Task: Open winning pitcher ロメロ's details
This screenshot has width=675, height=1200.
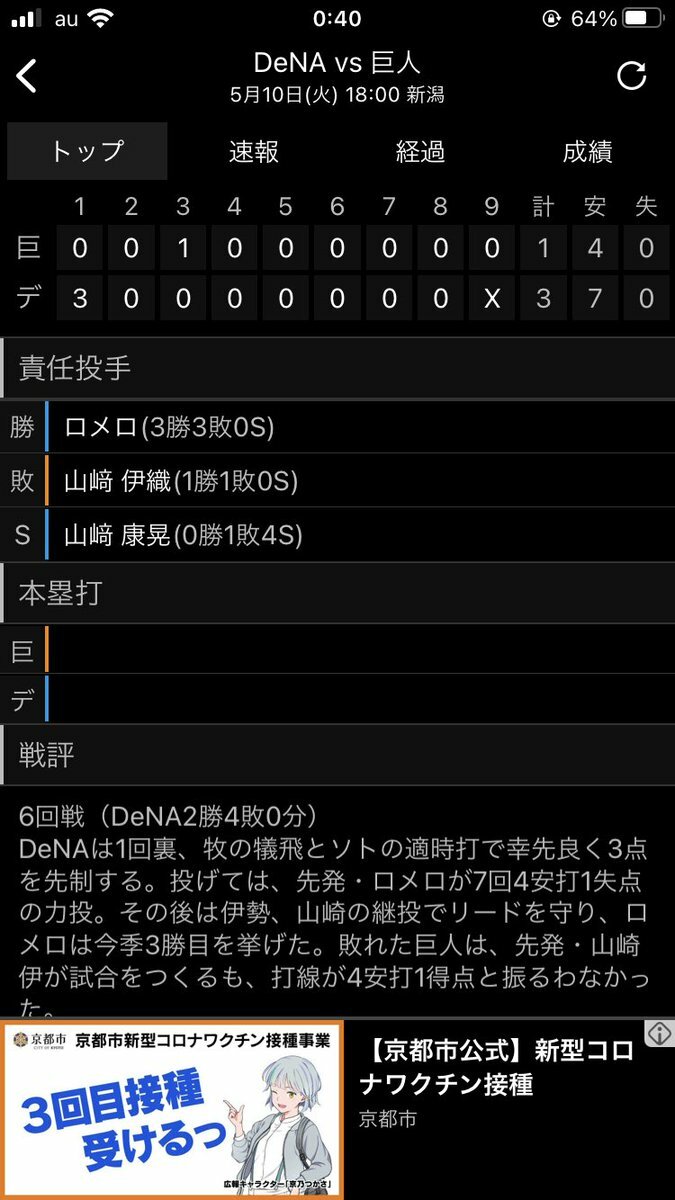Action: pyautogui.click(x=168, y=427)
